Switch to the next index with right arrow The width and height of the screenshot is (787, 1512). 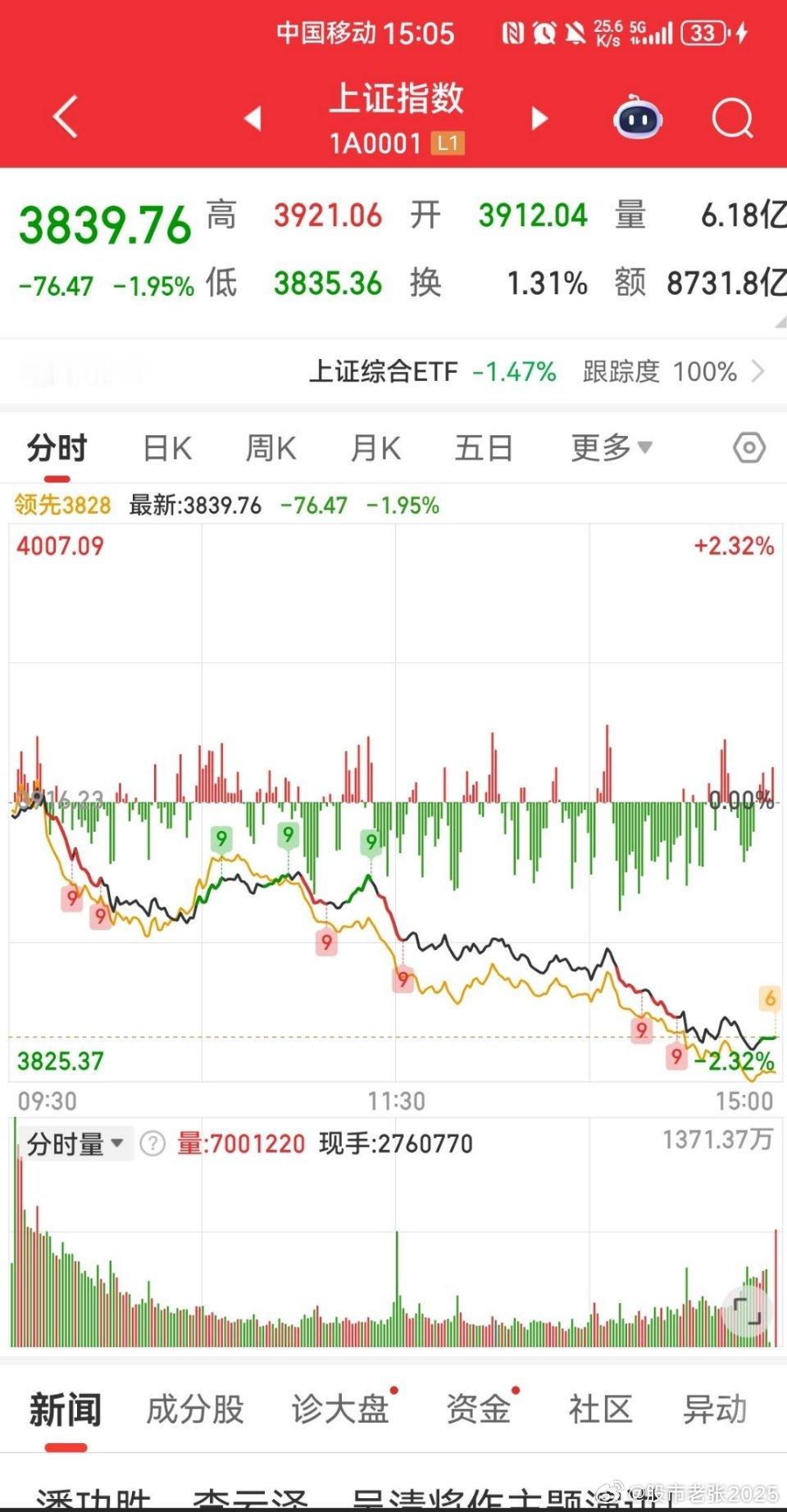click(x=539, y=119)
